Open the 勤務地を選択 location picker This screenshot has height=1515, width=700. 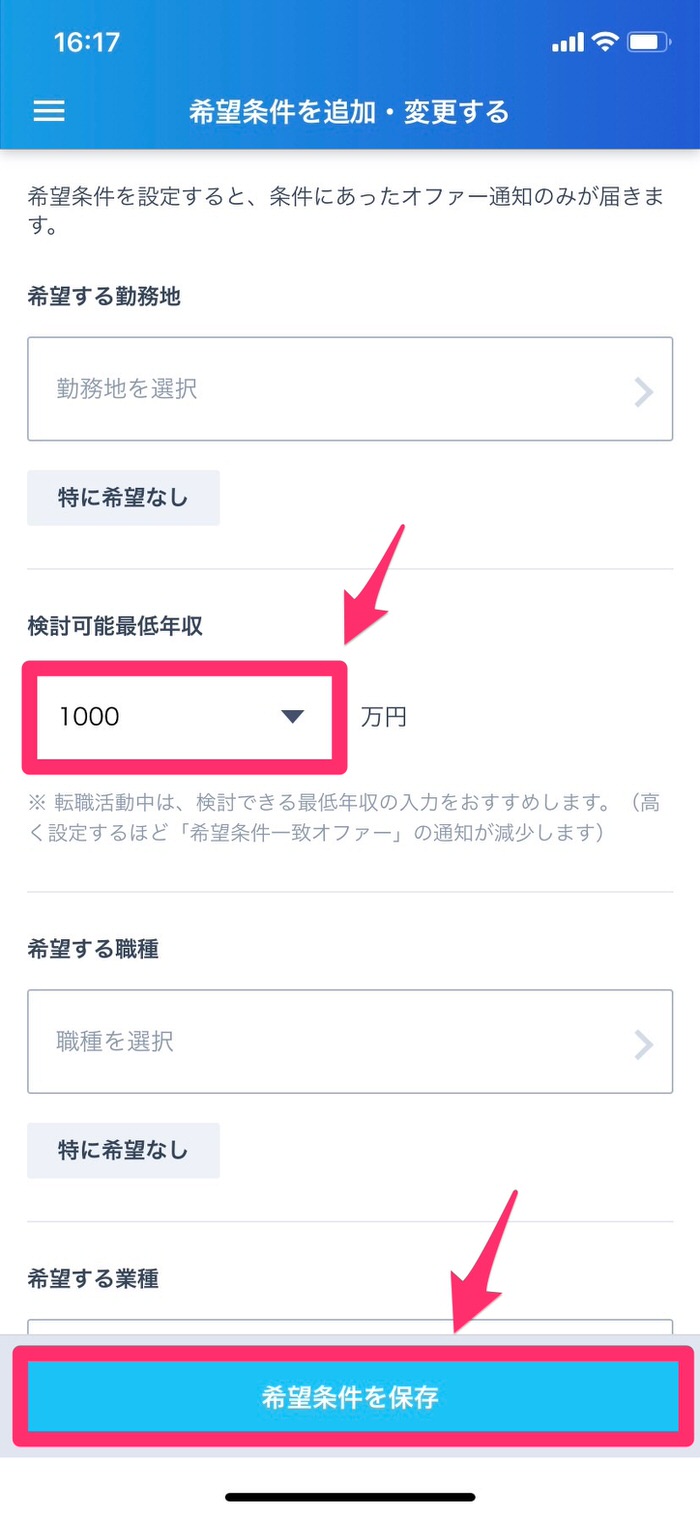[x=350, y=389]
